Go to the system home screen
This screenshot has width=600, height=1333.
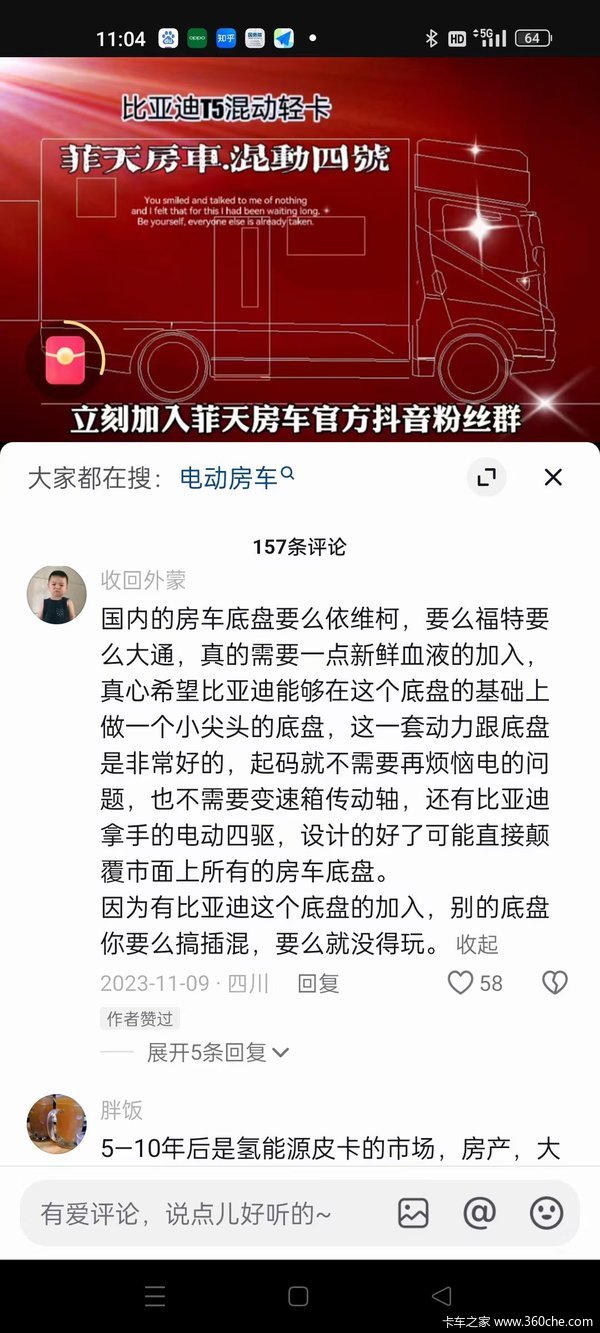point(298,1296)
